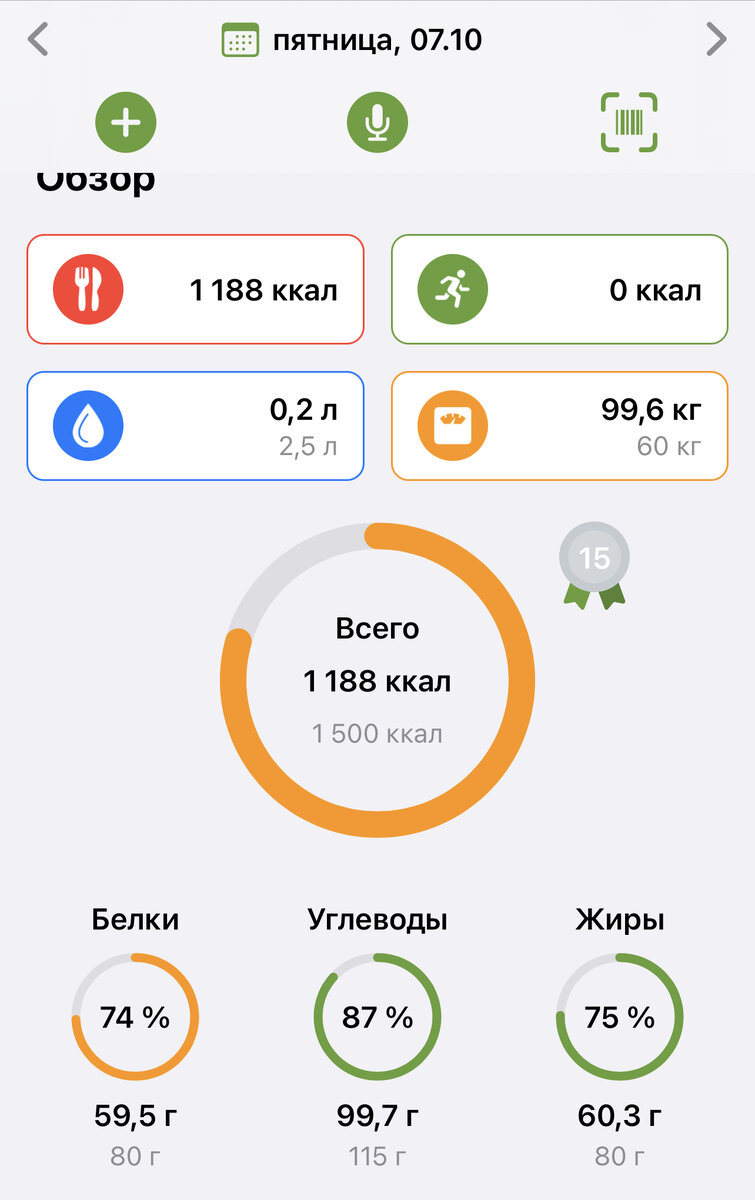Screen dimensions: 755x1200
Task: Go to the previous day with left chevron
Action: point(38,41)
